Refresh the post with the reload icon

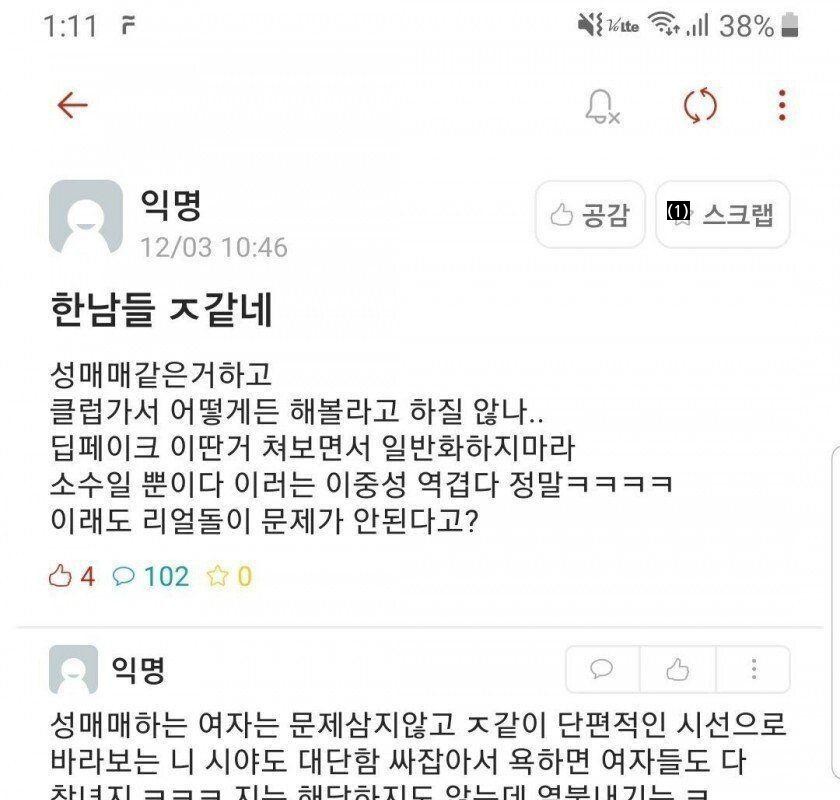coord(700,105)
